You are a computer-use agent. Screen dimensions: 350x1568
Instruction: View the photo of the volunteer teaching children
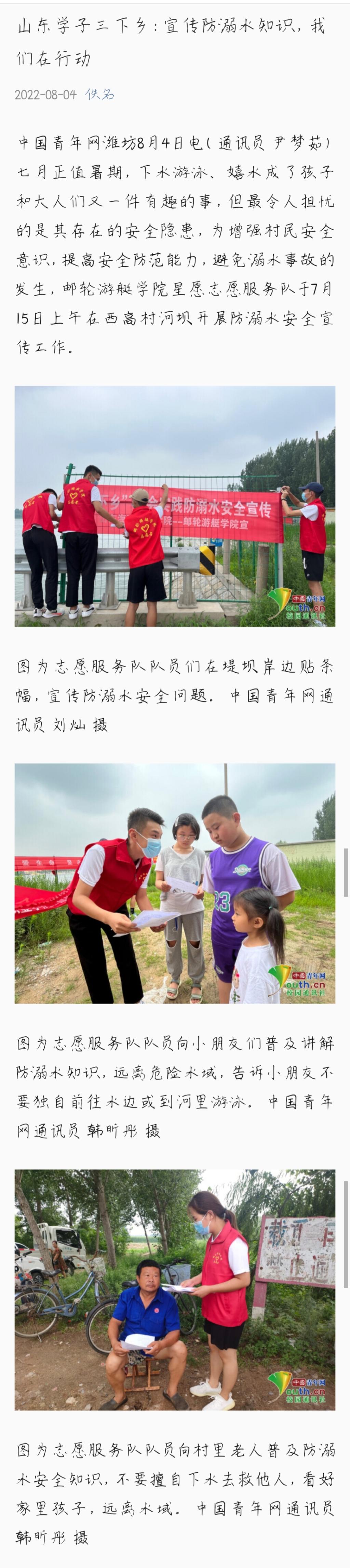tap(175, 883)
